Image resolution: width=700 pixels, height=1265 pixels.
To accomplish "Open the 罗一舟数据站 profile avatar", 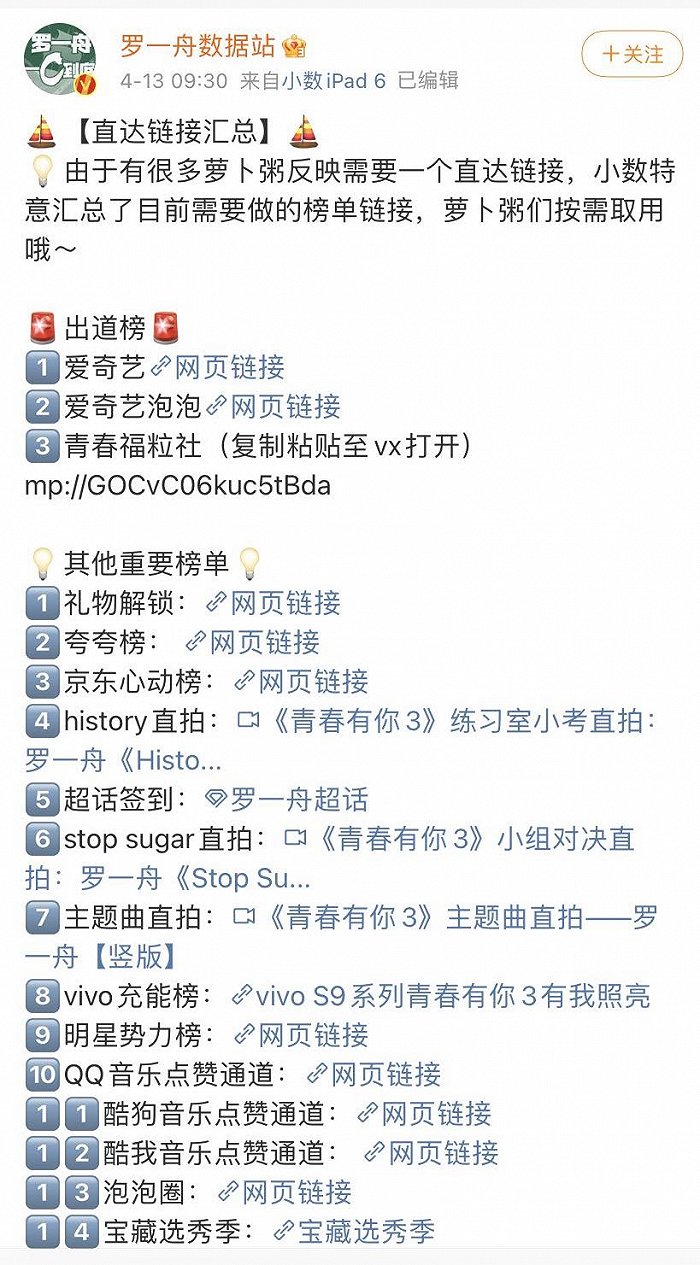I will 60,58.
